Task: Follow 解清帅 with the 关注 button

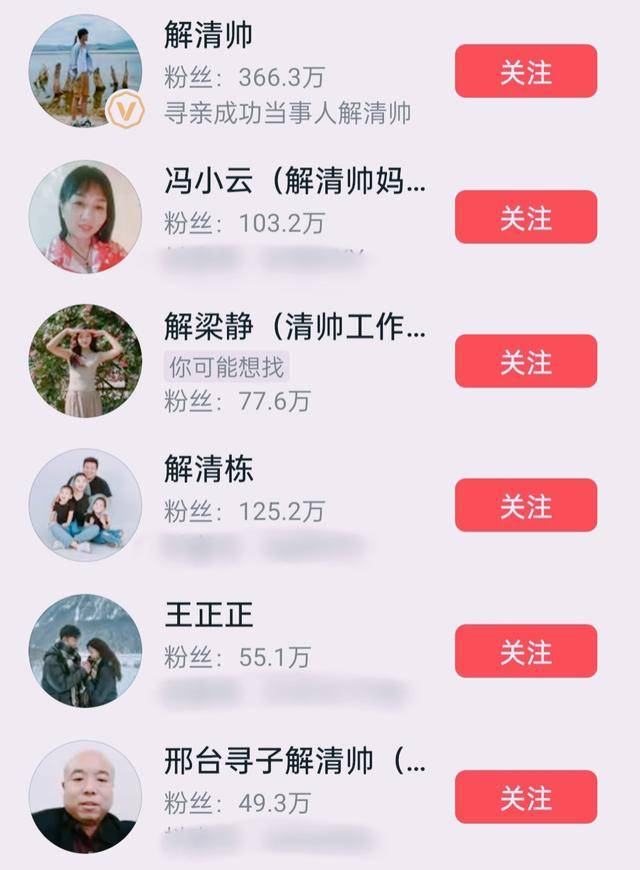Action: [525, 71]
